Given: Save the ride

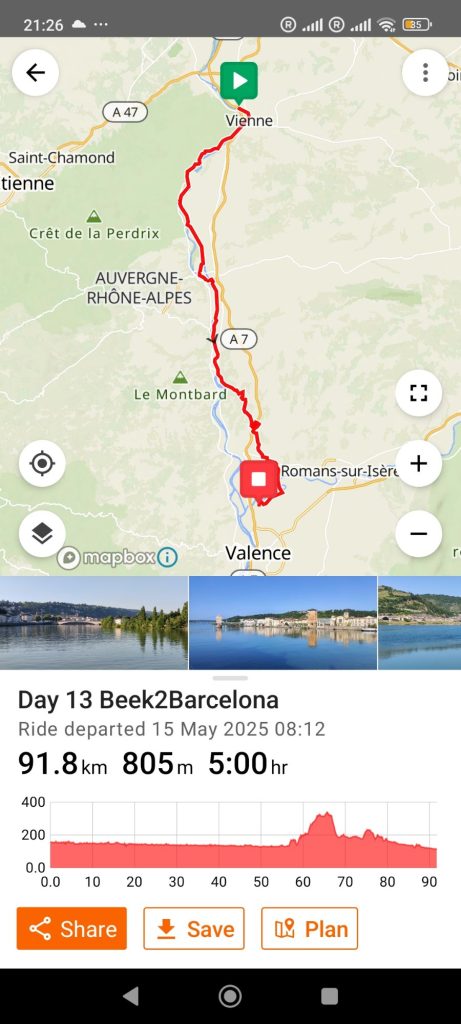Looking at the screenshot, I should point(194,928).
